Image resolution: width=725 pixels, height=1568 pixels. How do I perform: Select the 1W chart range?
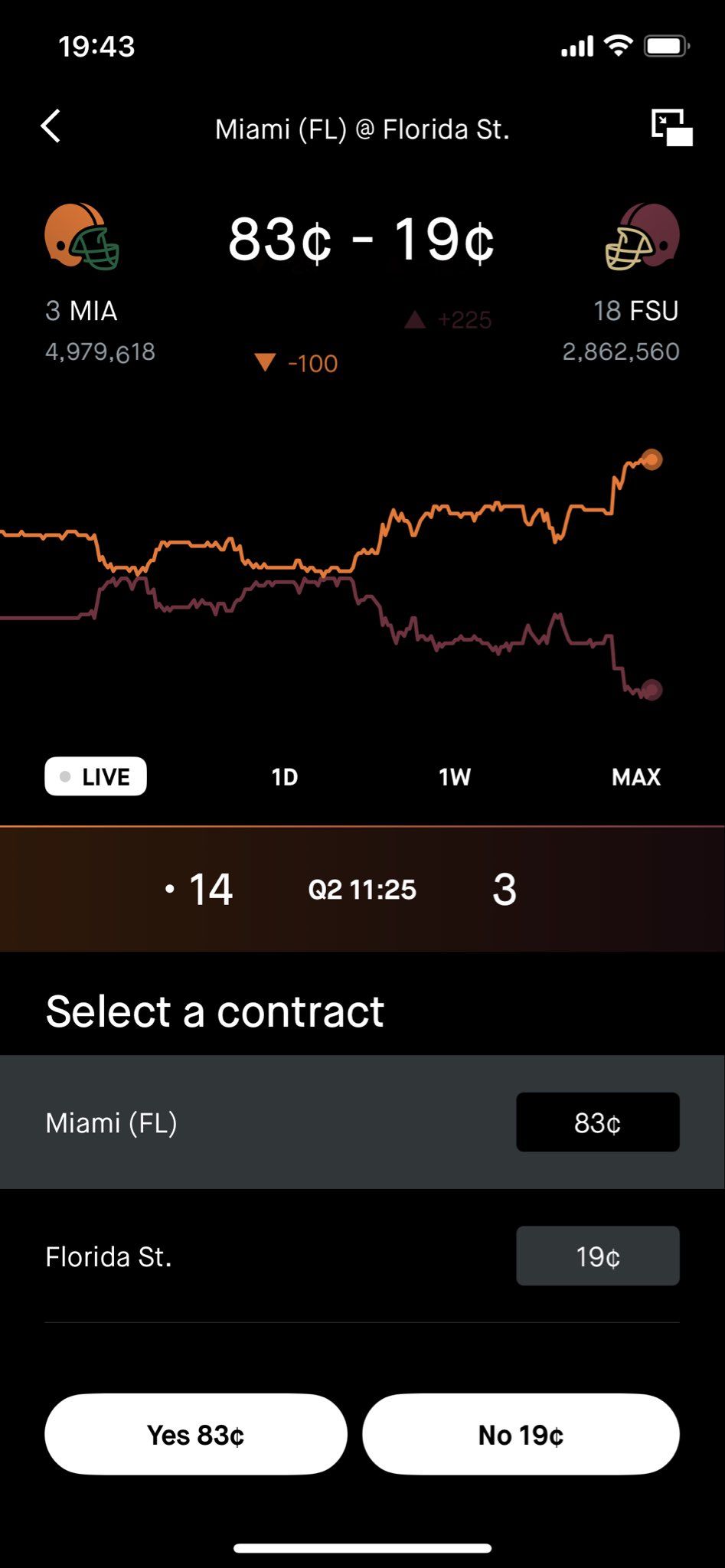click(454, 777)
